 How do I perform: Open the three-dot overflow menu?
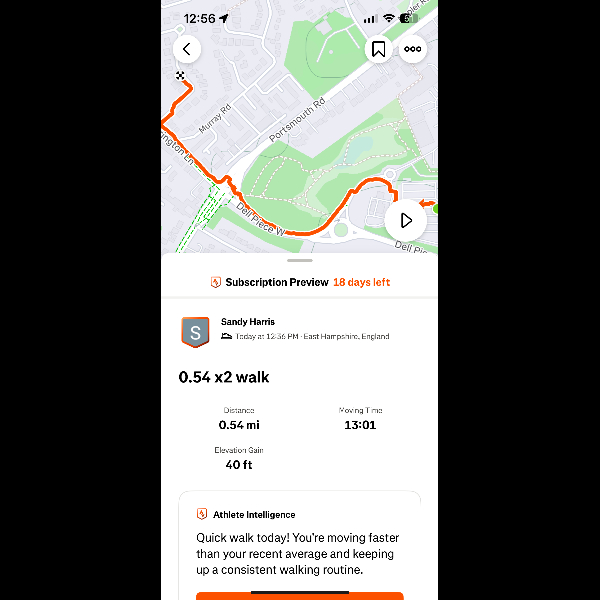click(412, 49)
